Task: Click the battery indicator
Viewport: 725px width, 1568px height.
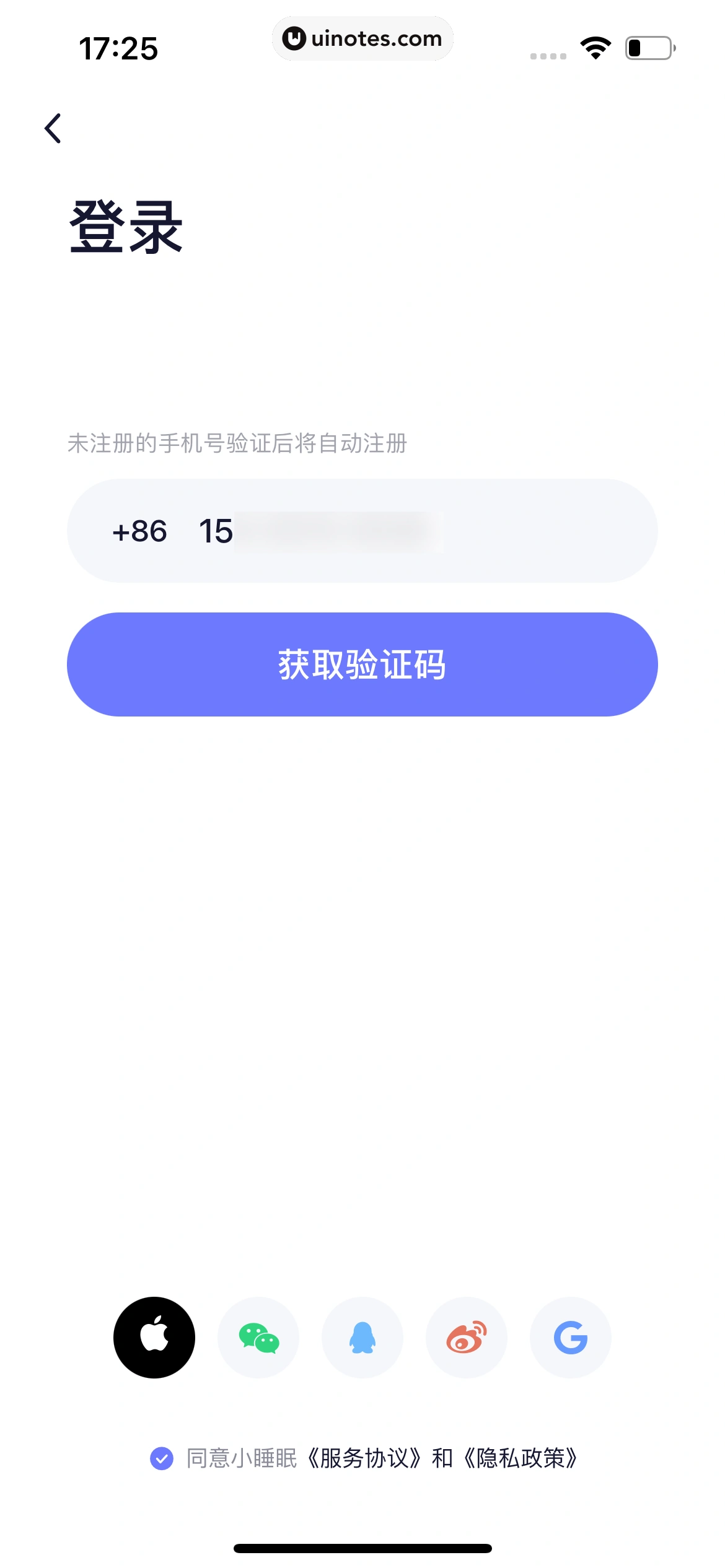Action: pos(647,46)
